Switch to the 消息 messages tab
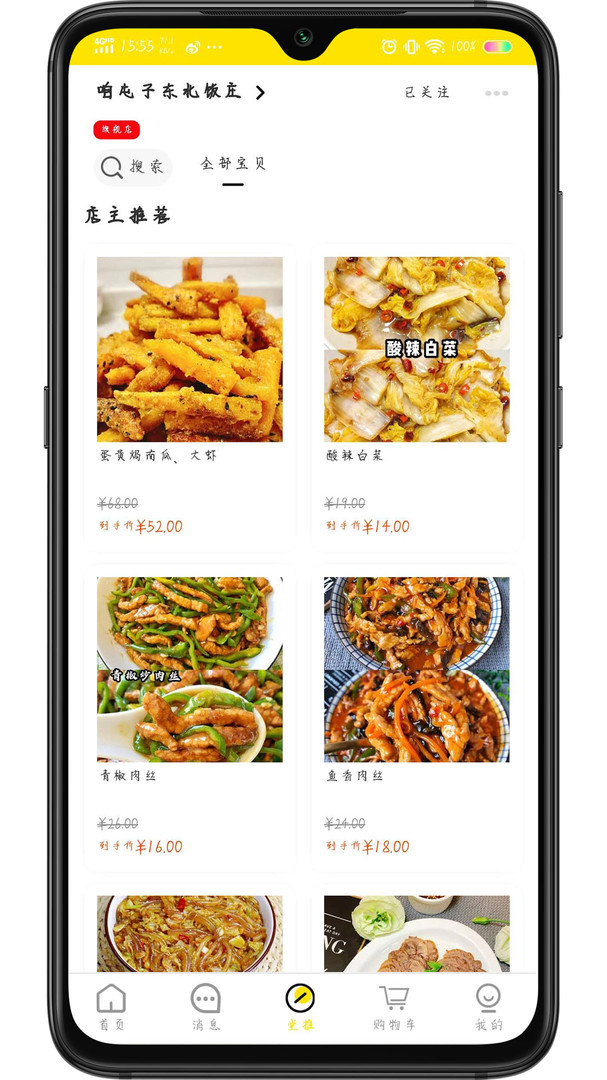The image size is (607, 1080). point(205,1007)
